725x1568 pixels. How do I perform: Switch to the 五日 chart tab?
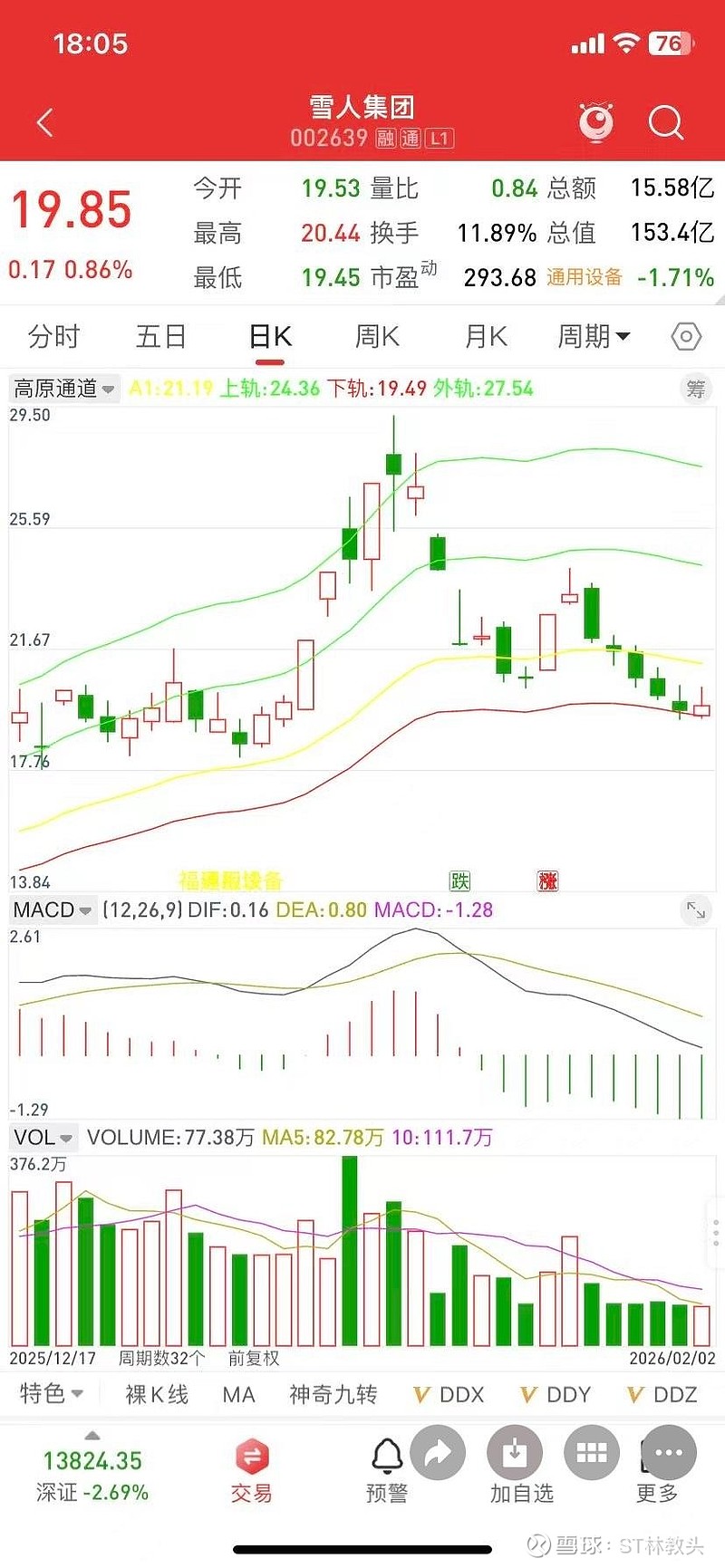(x=161, y=337)
